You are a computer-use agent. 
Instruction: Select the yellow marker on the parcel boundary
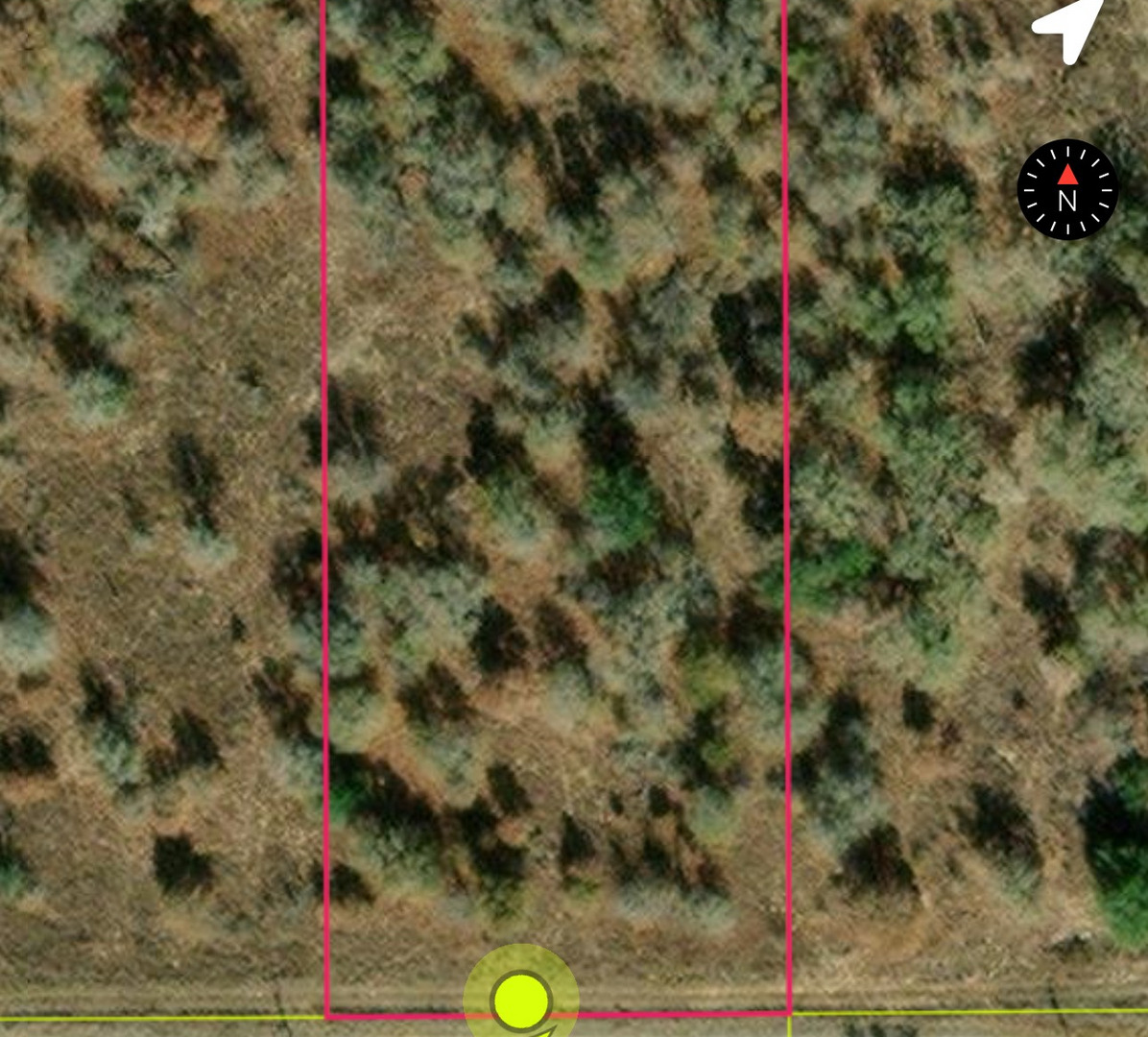point(521,1001)
